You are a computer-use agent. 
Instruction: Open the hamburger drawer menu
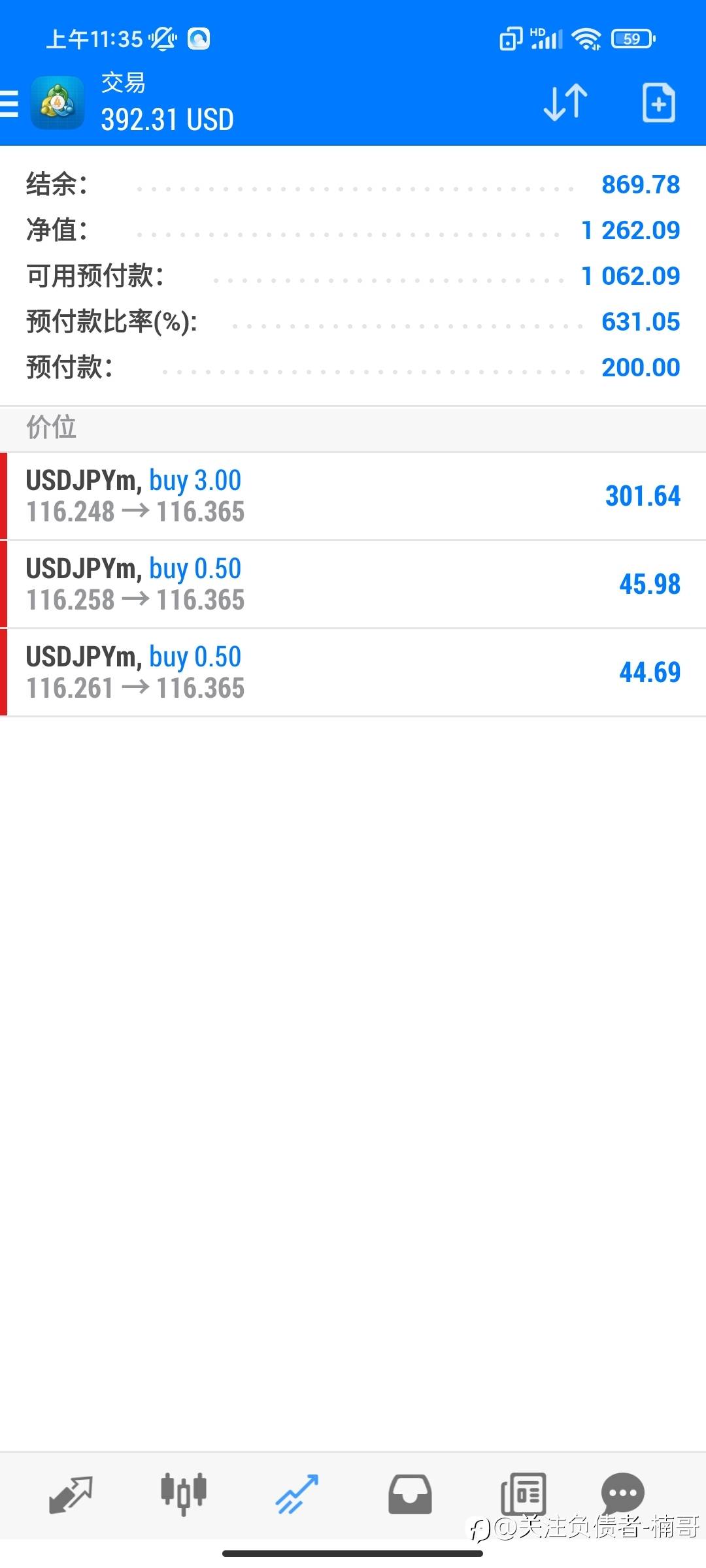point(9,103)
